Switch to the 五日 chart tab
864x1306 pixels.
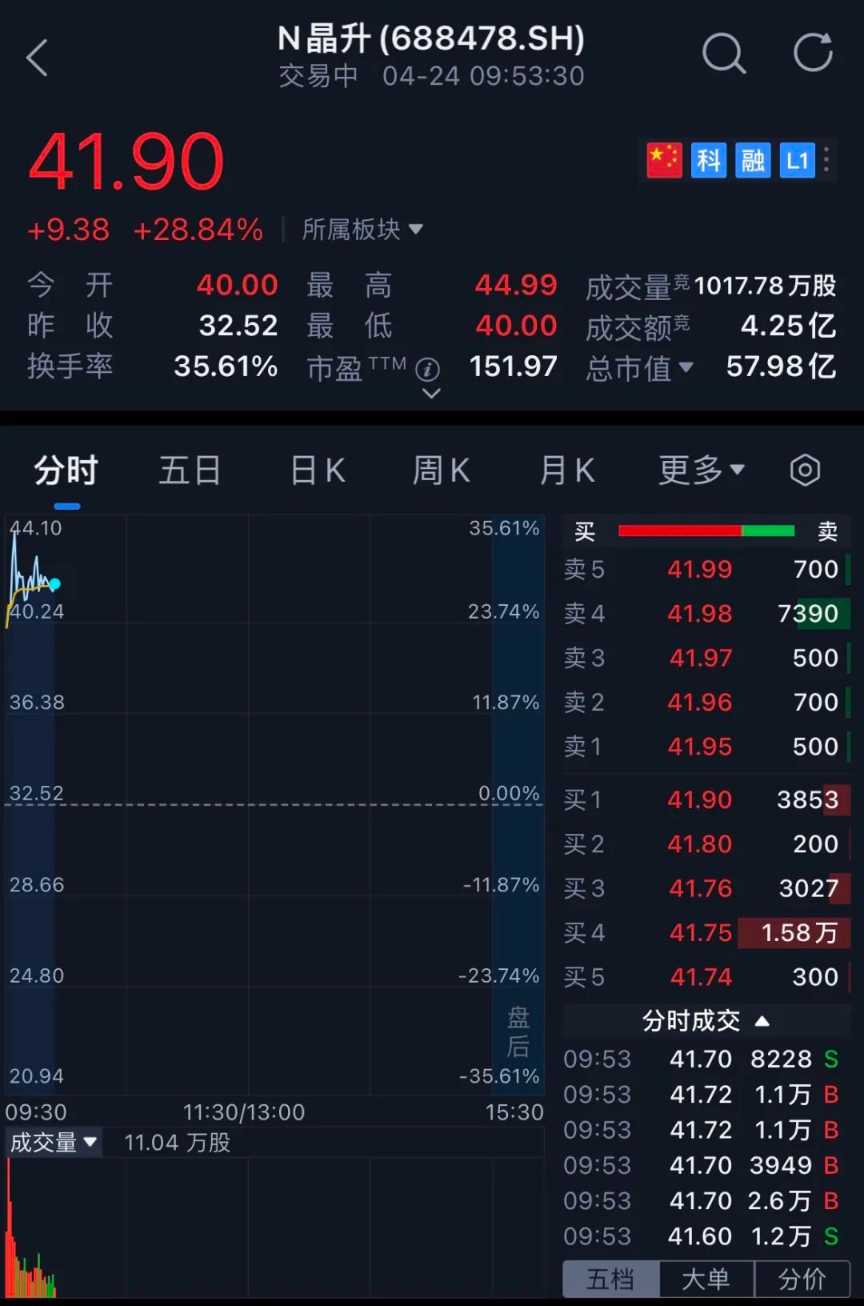click(189, 470)
